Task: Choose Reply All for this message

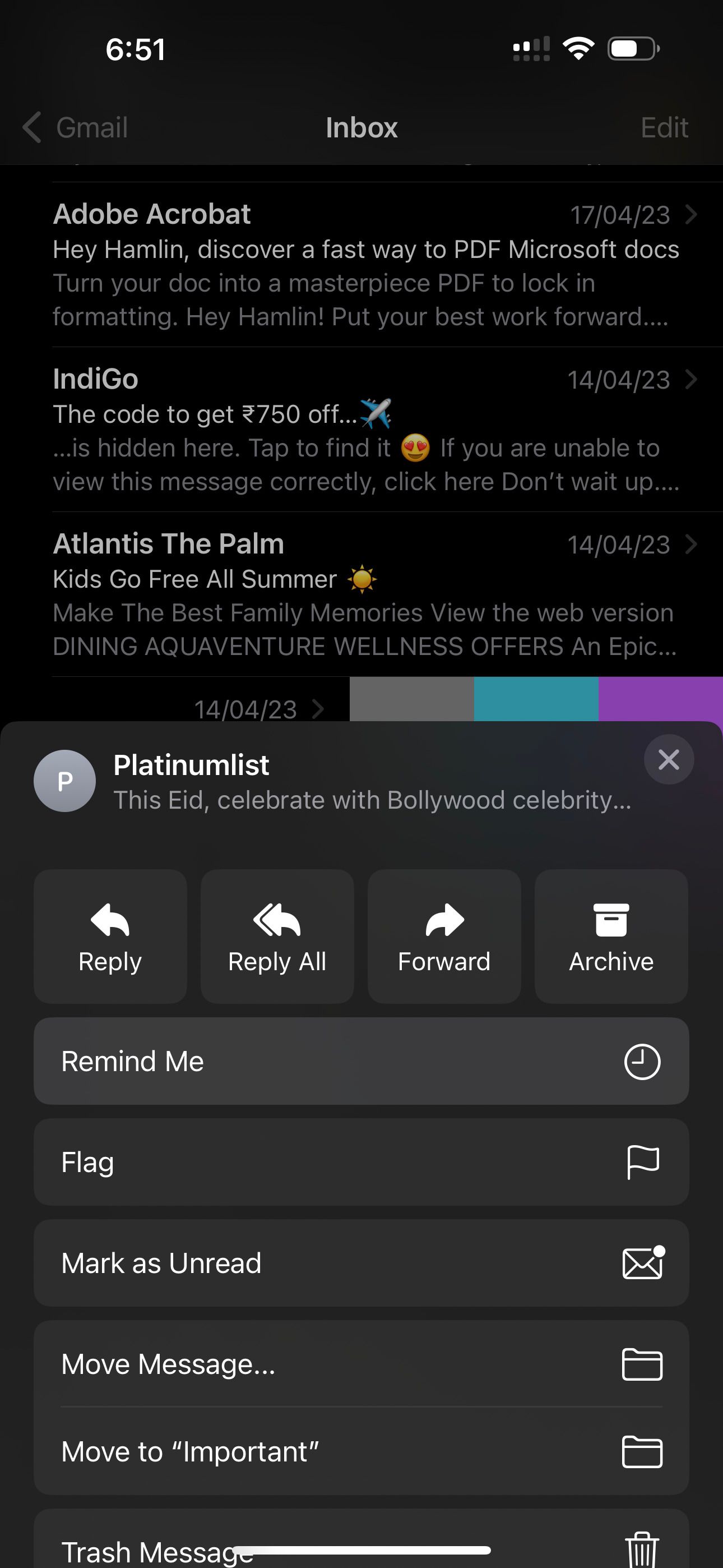Action: point(277,936)
